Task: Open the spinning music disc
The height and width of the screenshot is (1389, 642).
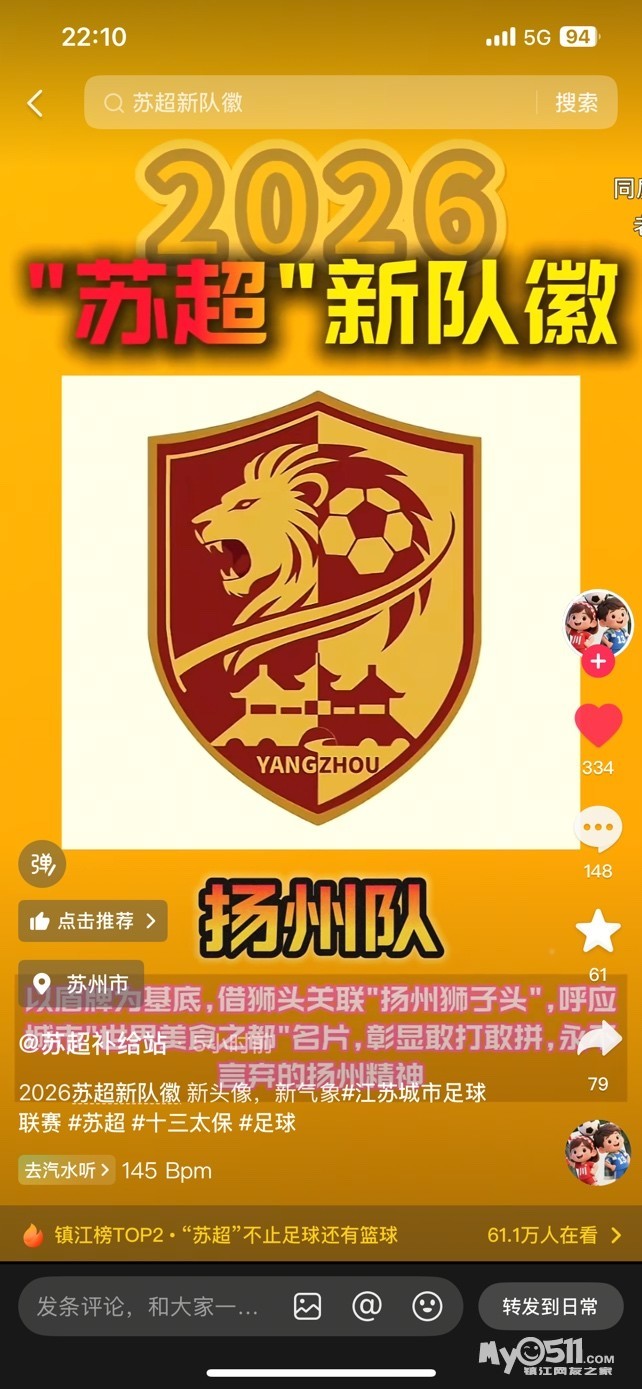Action: pyautogui.click(x=597, y=1153)
